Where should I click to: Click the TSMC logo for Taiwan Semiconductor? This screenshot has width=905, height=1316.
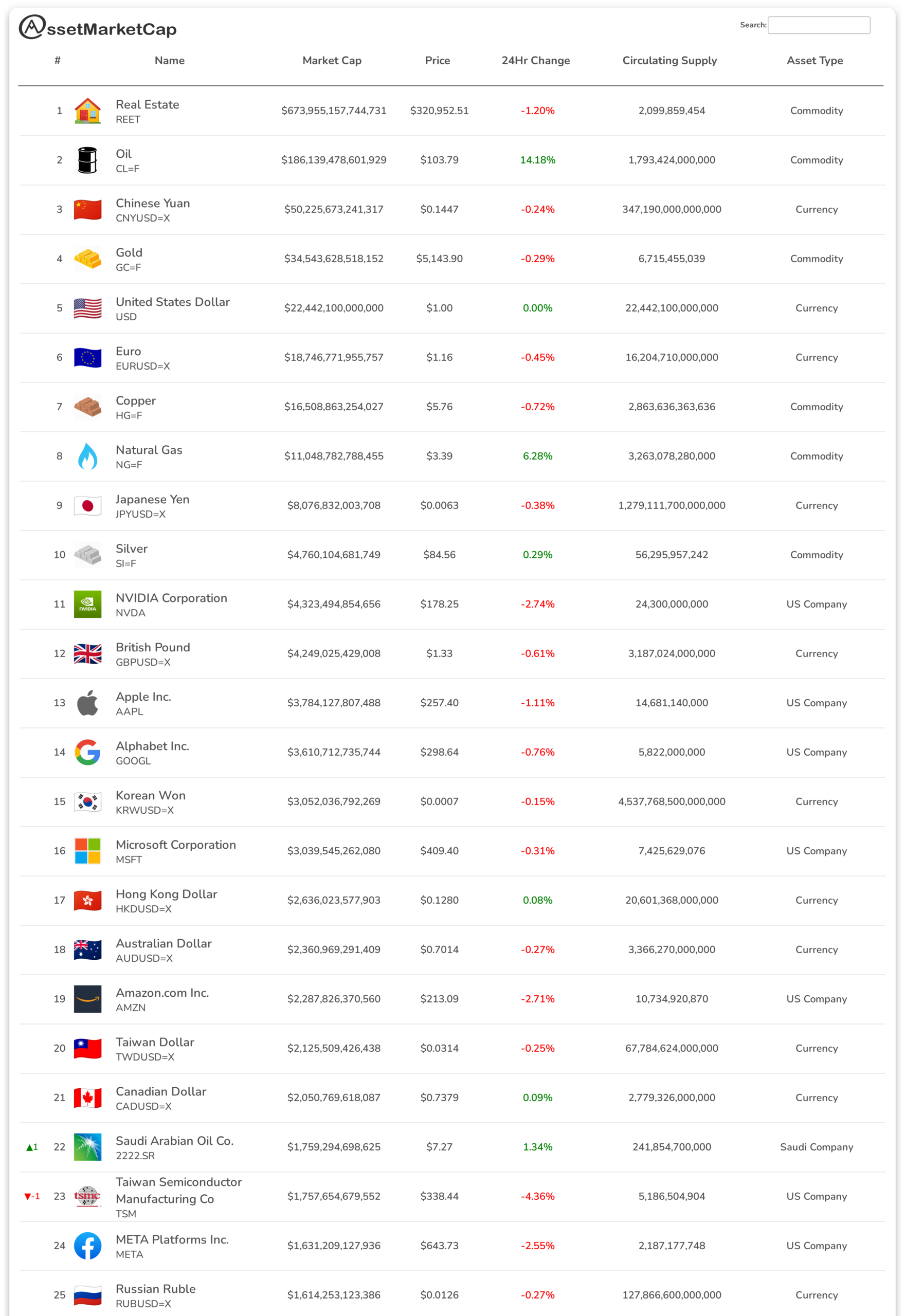(87, 1196)
